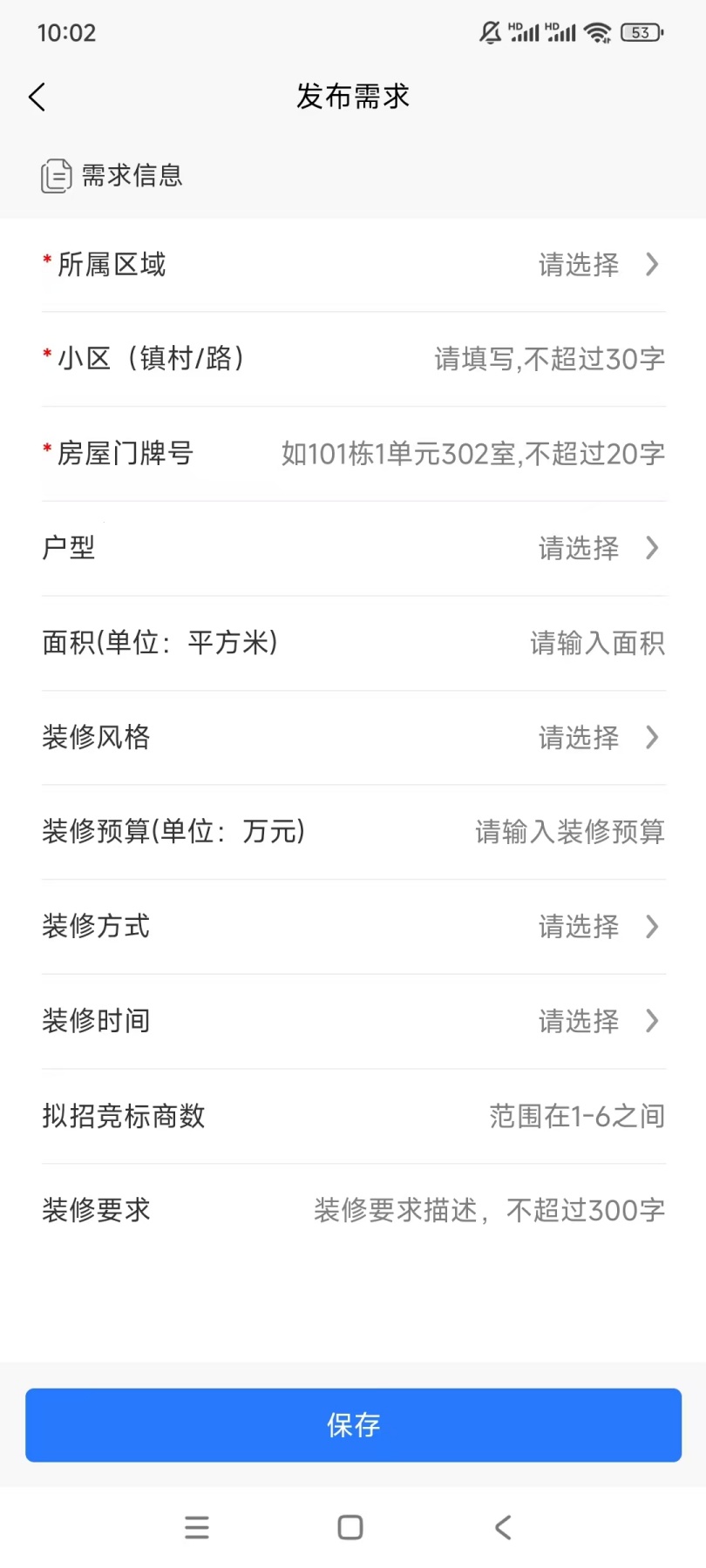
Task: Tap the 装修预算 input field
Action: pyautogui.click(x=569, y=832)
